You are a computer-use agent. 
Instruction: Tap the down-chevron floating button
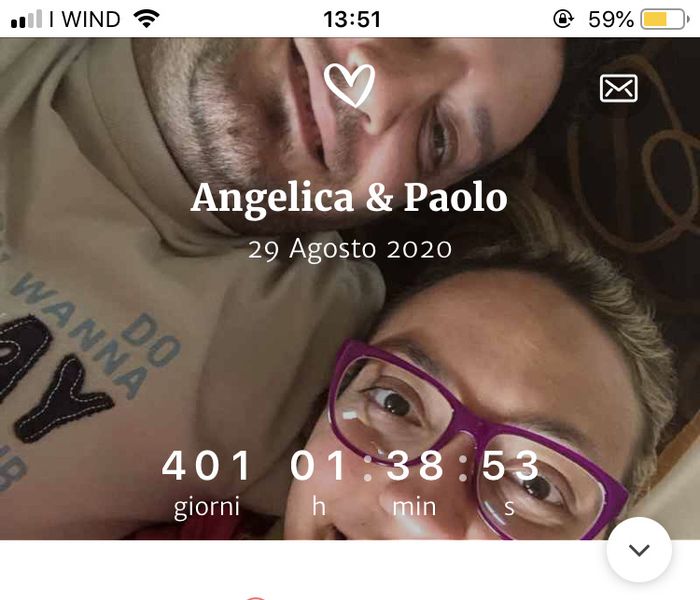(639, 550)
